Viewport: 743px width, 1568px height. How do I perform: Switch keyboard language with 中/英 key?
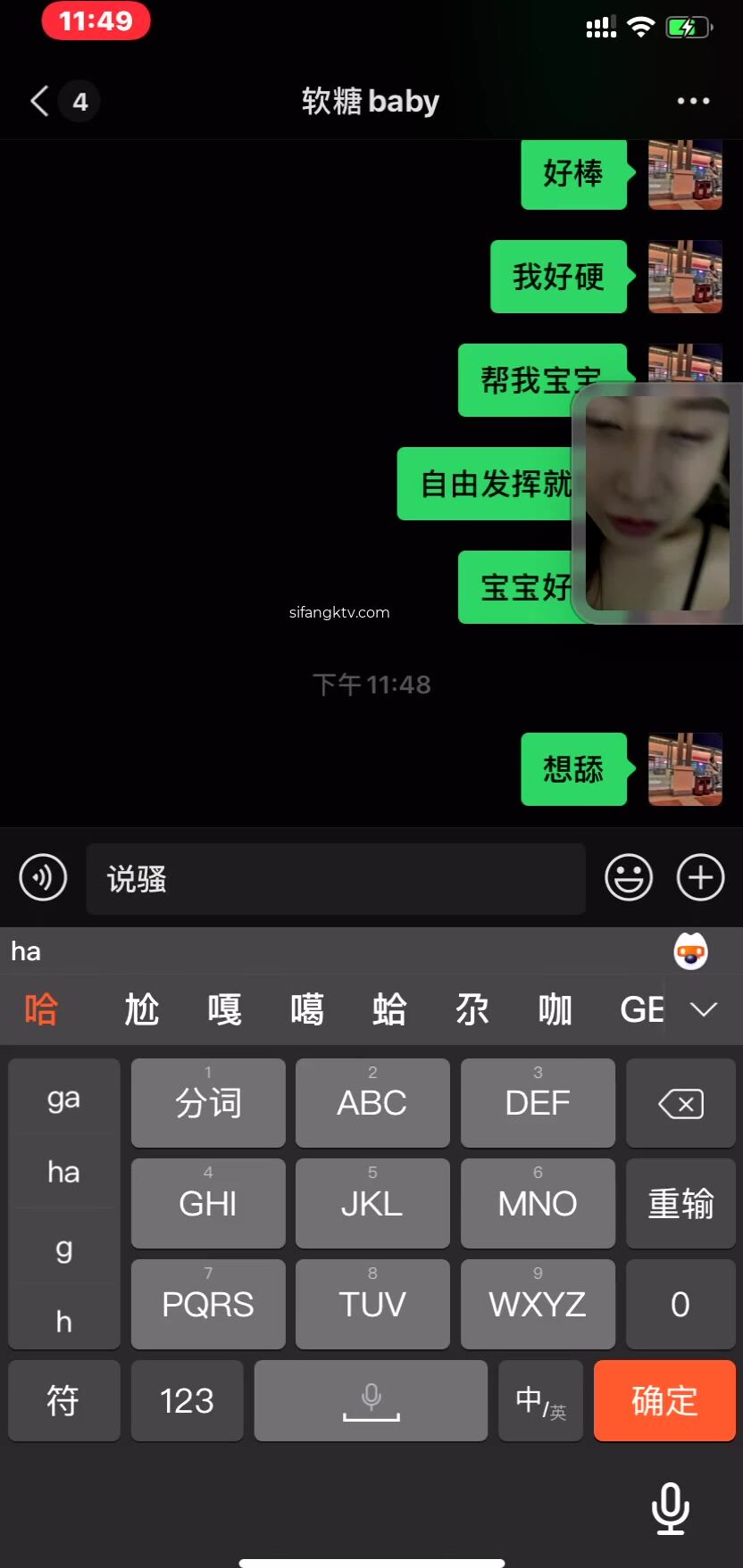click(x=540, y=1400)
